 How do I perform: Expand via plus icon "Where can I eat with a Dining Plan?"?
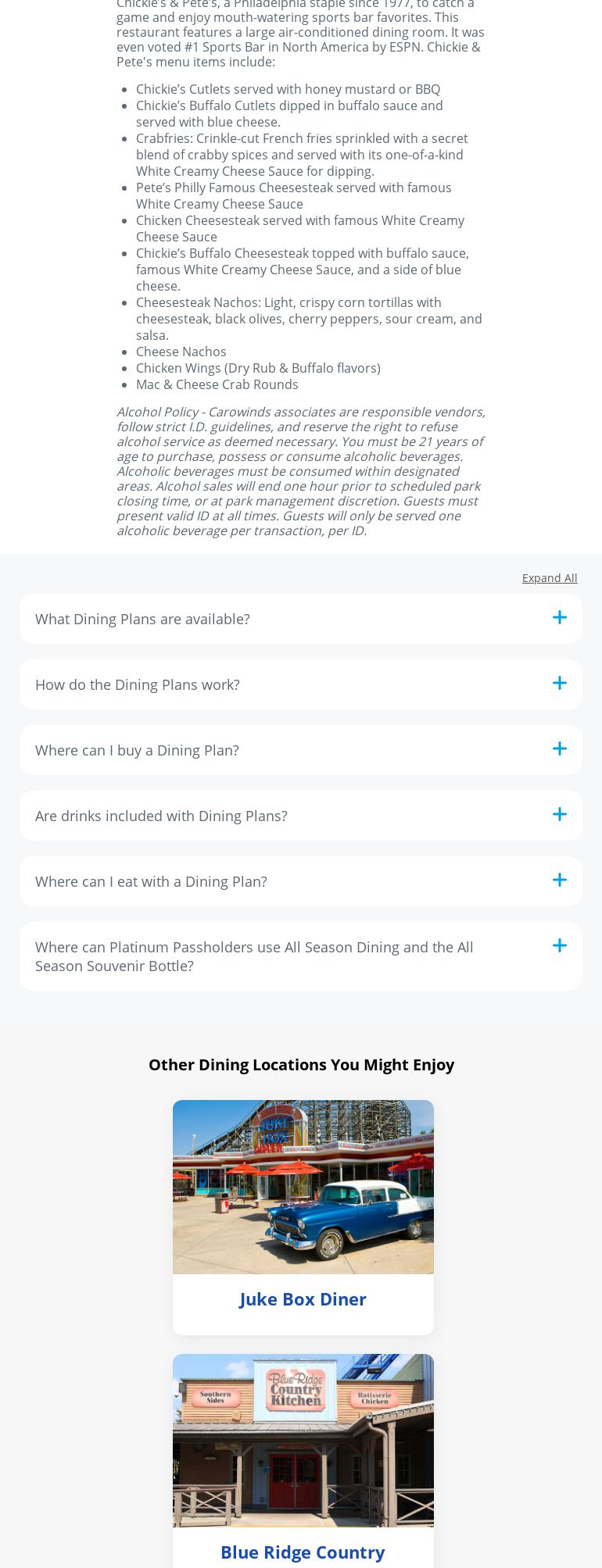(560, 880)
